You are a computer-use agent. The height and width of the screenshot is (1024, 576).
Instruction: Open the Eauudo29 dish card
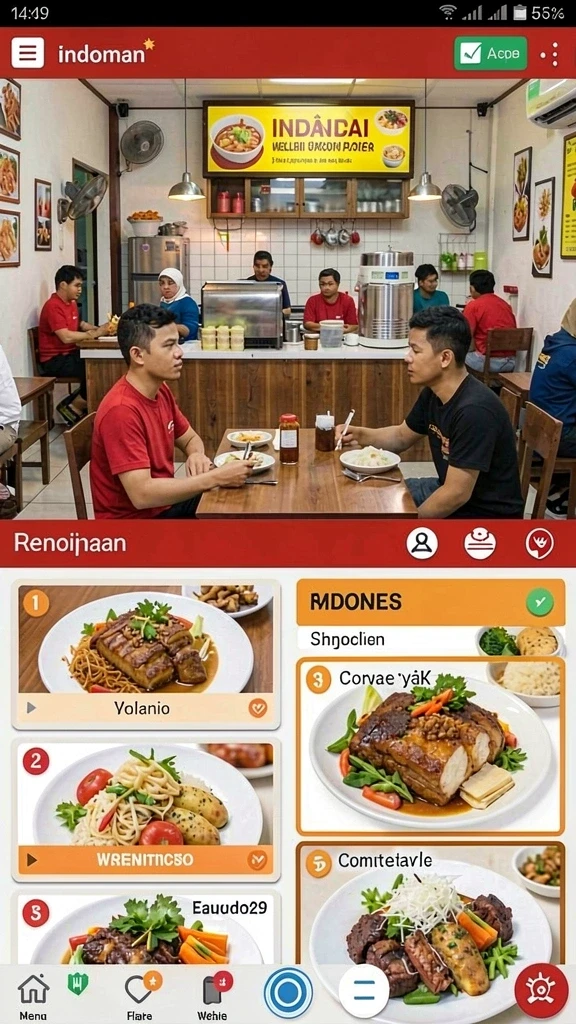[x=146, y=928]
